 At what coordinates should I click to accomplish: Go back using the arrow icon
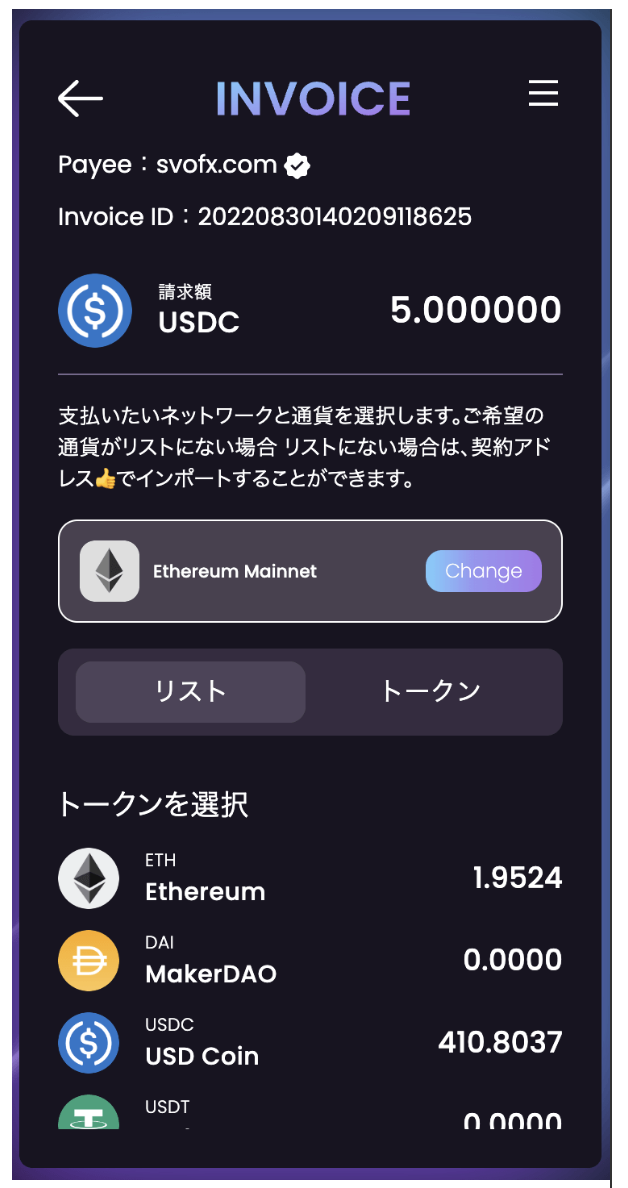tap(80, 98)
